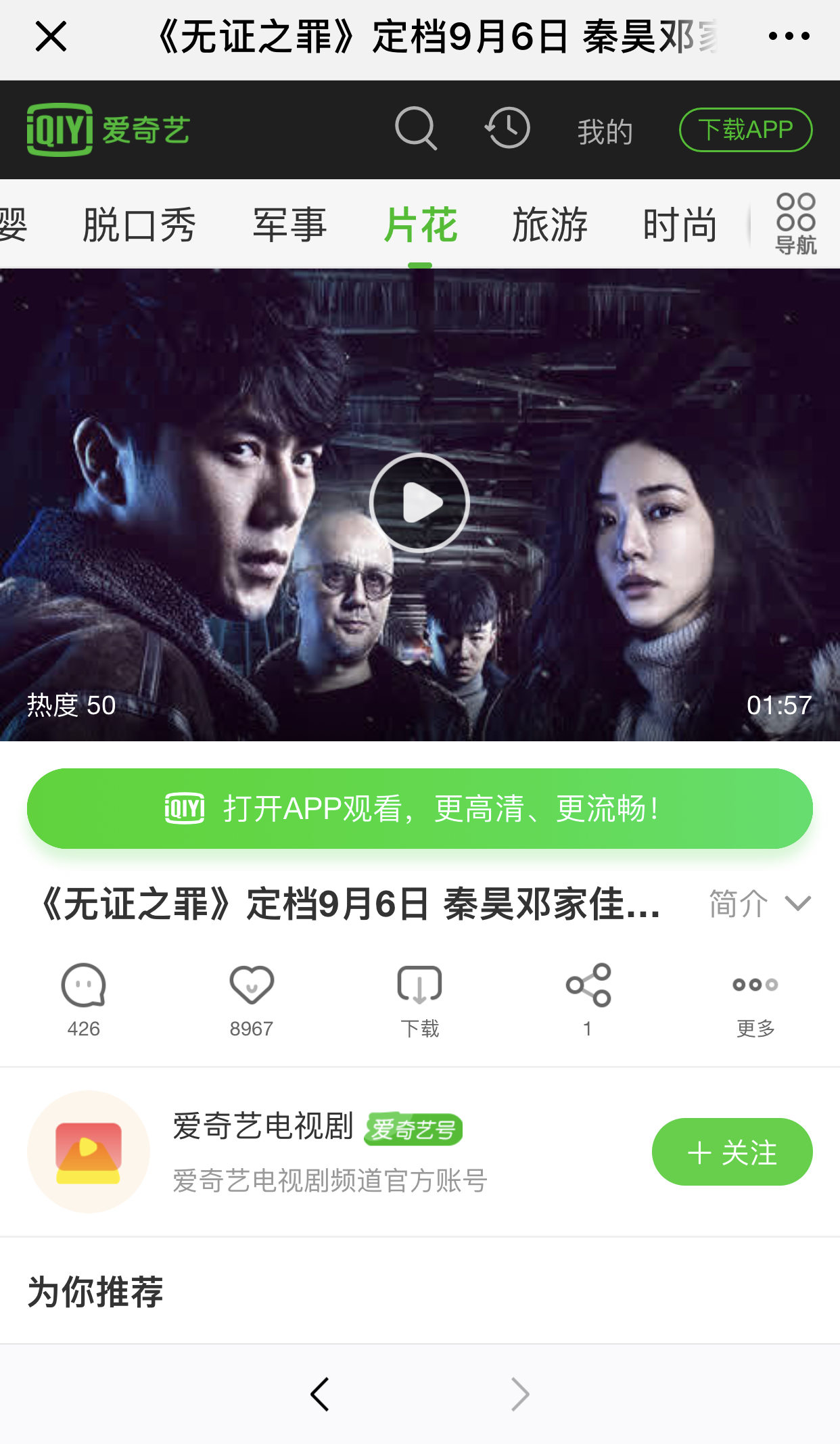
Task: Tap the 下载APP button
Action: coord(745,130)
